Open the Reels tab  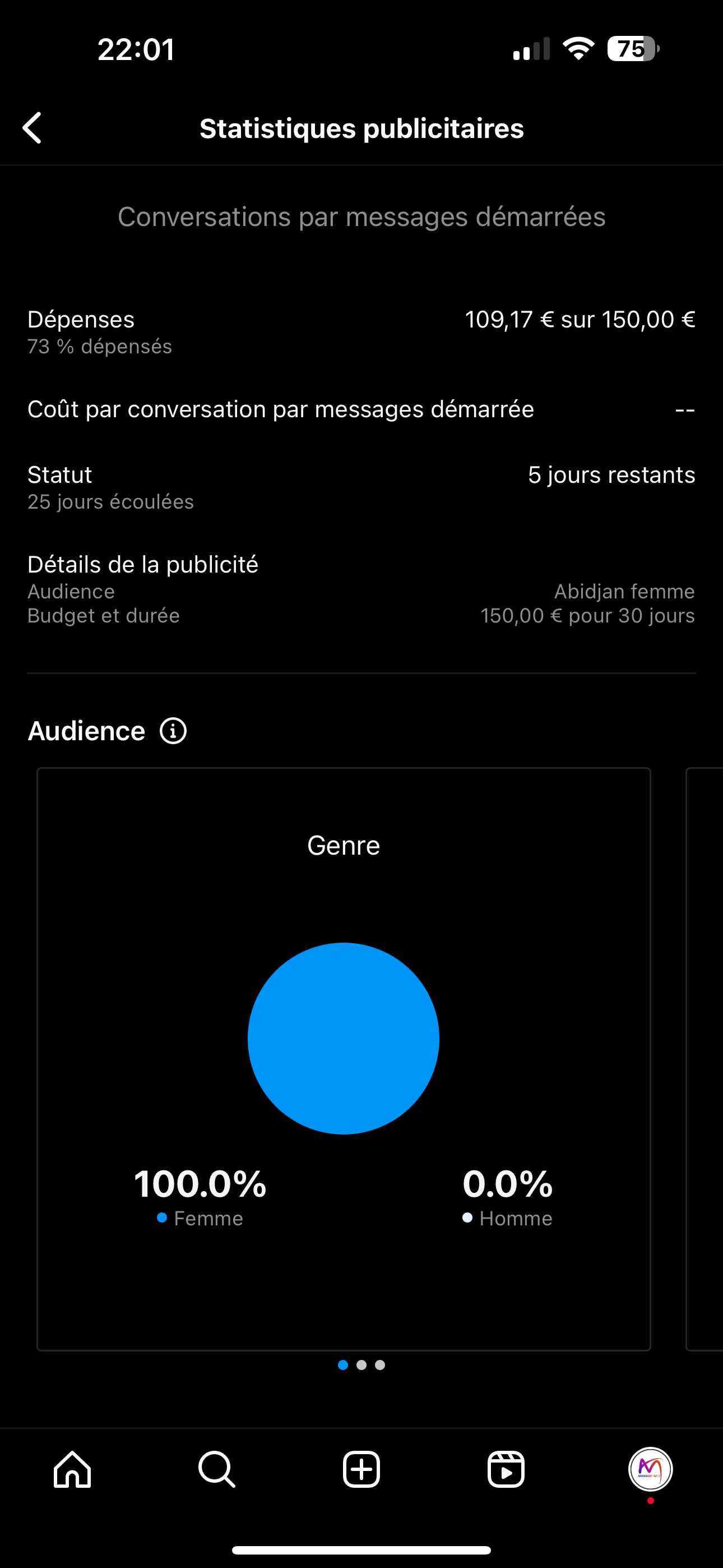pos(506,1469)
